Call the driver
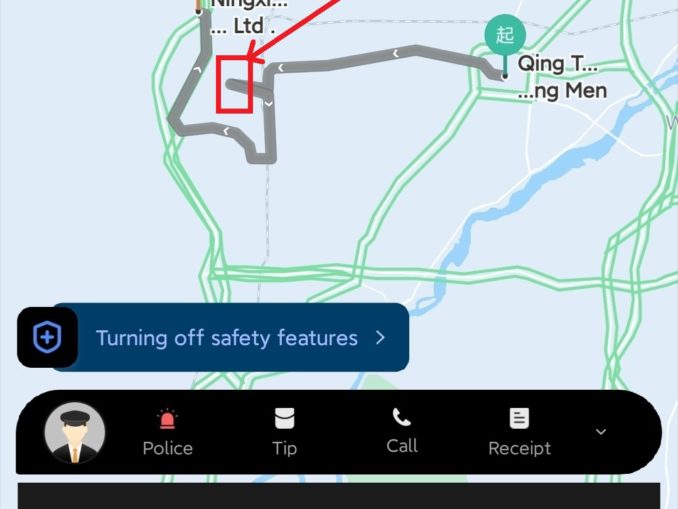 [x=402, y=431]
